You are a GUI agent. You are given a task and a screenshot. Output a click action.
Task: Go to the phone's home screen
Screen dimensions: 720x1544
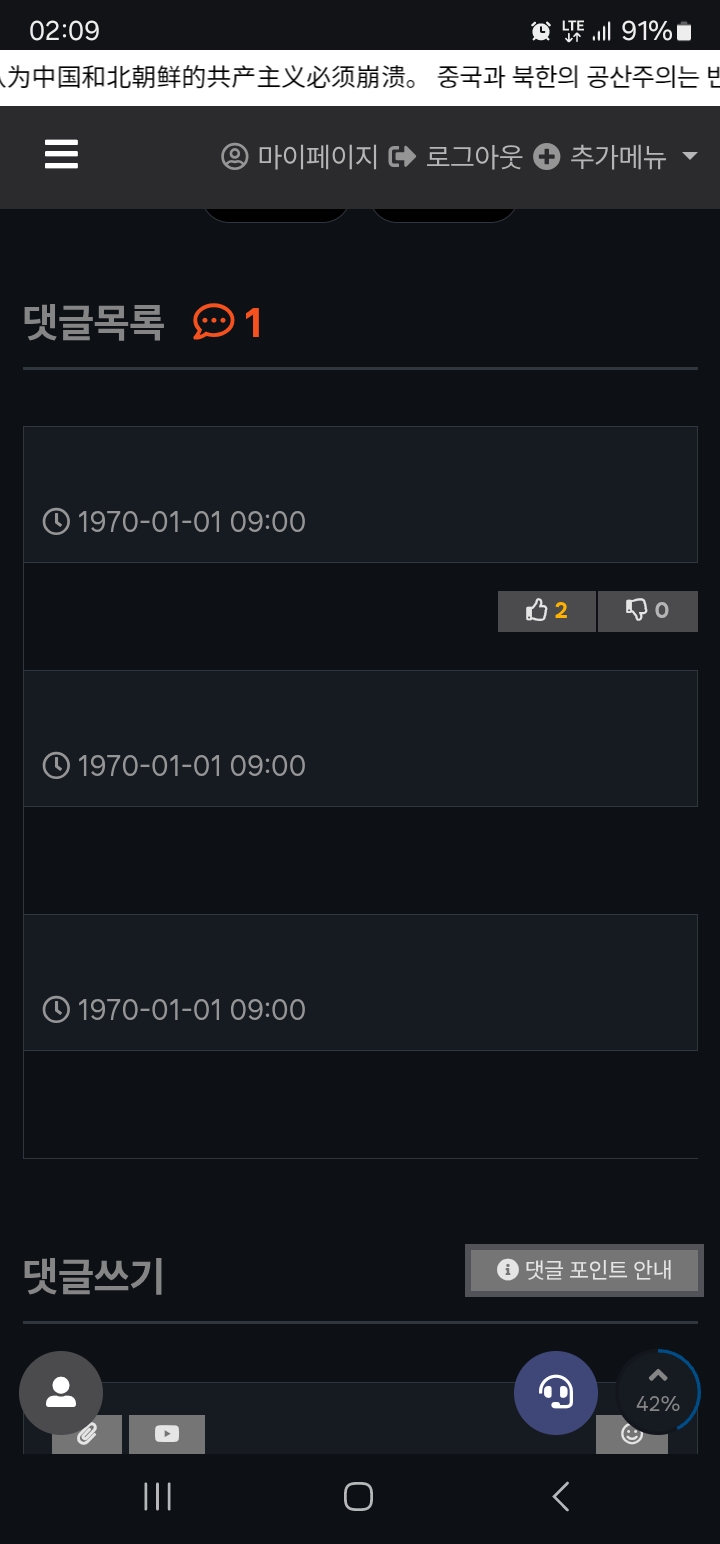[x=358, y=1497]
